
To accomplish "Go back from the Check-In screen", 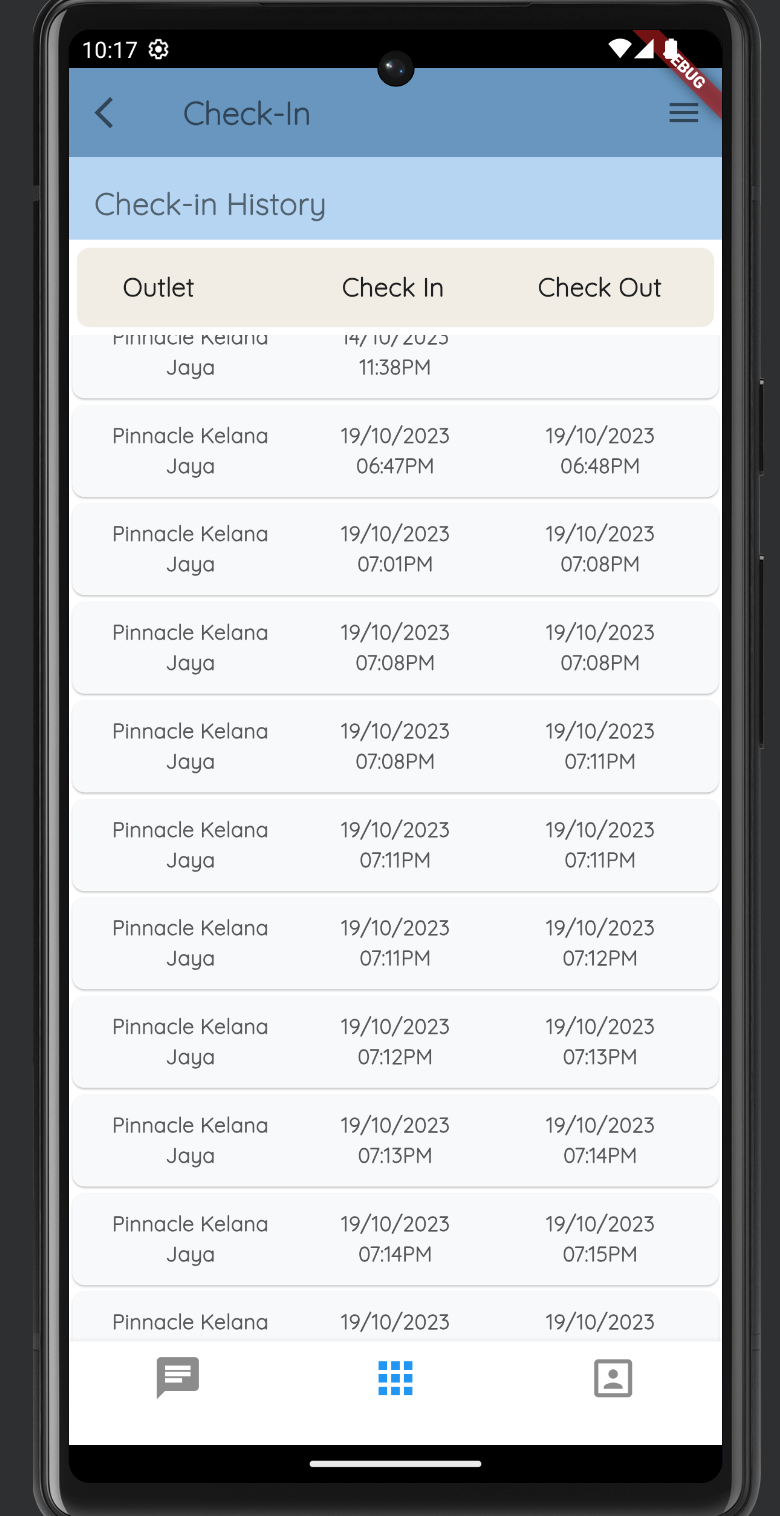I will [104, 113].
